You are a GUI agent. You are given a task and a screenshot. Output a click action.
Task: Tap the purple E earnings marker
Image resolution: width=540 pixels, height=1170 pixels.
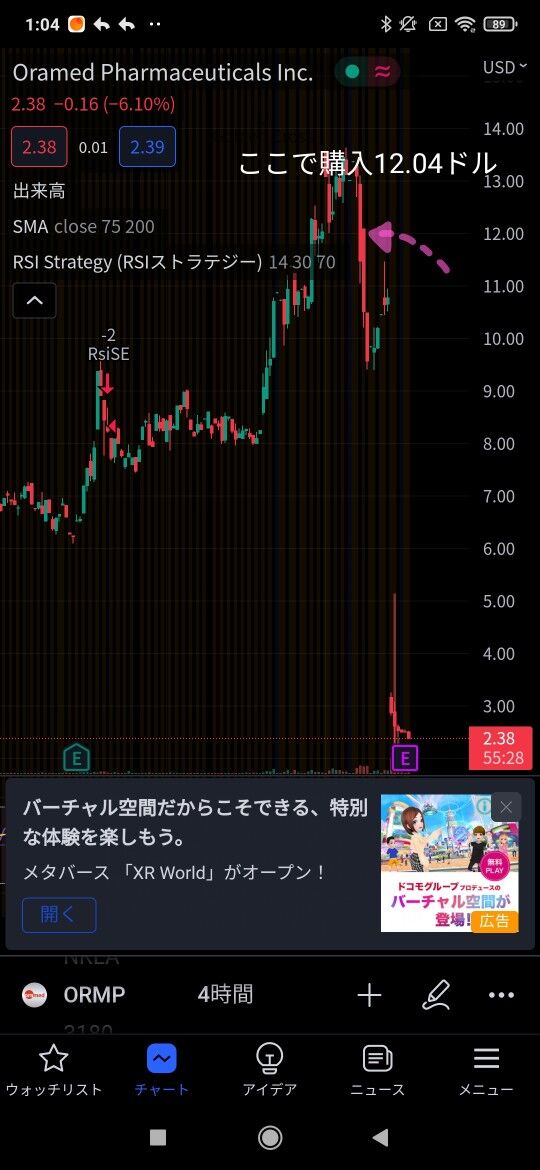click(406, 760)
